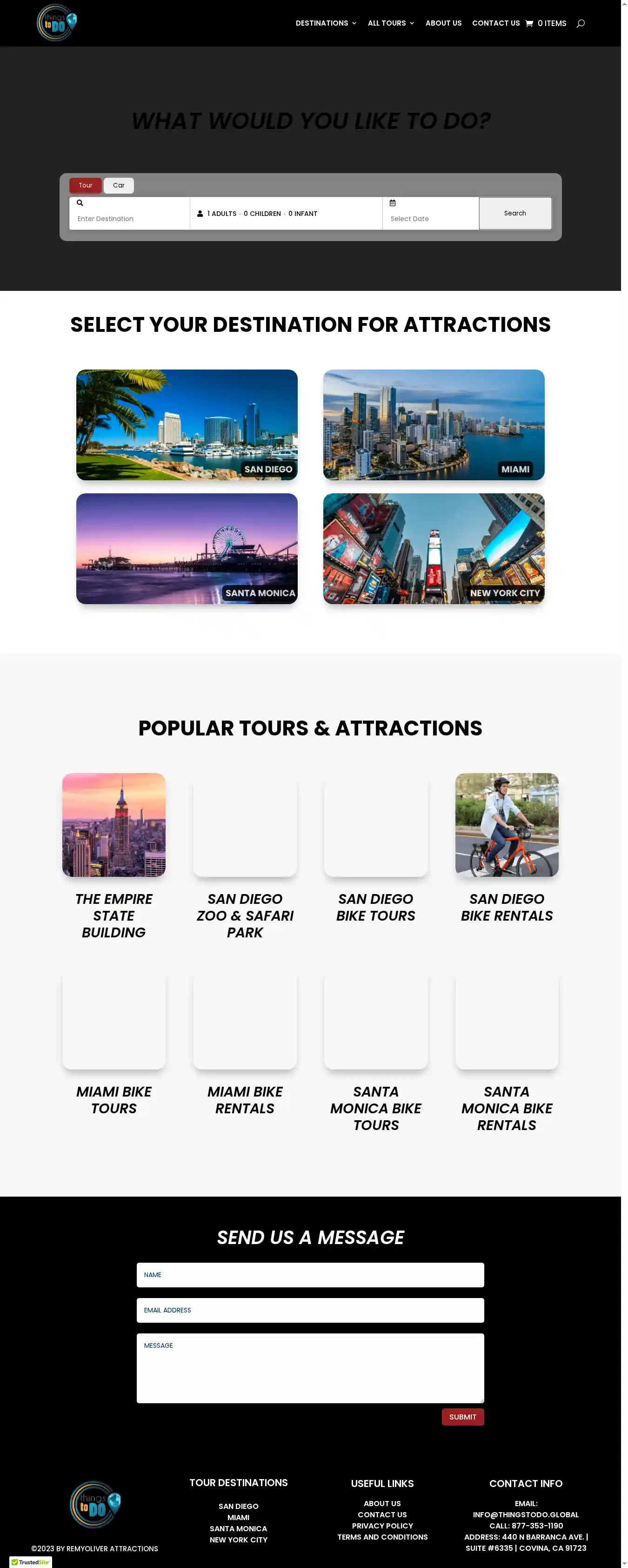Screen dimensions: 628x1568
Task: Open the New York City destination card
Action: click(433, 548)
